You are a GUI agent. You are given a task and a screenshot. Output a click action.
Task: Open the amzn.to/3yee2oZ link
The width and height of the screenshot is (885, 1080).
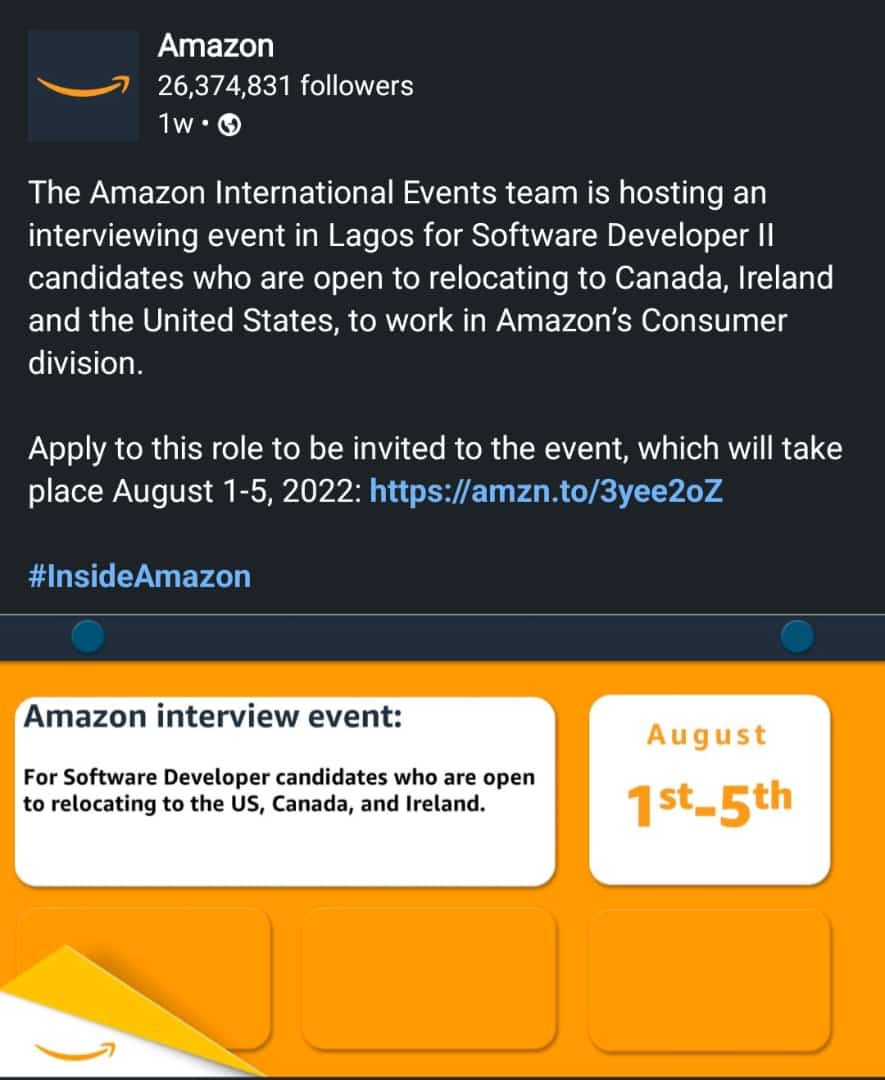546,492
